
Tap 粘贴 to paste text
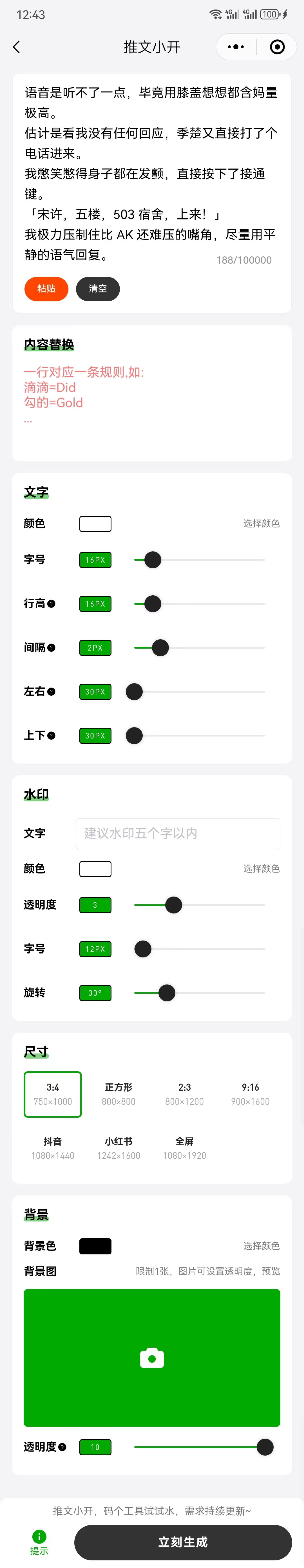click(x=46, y=289)
